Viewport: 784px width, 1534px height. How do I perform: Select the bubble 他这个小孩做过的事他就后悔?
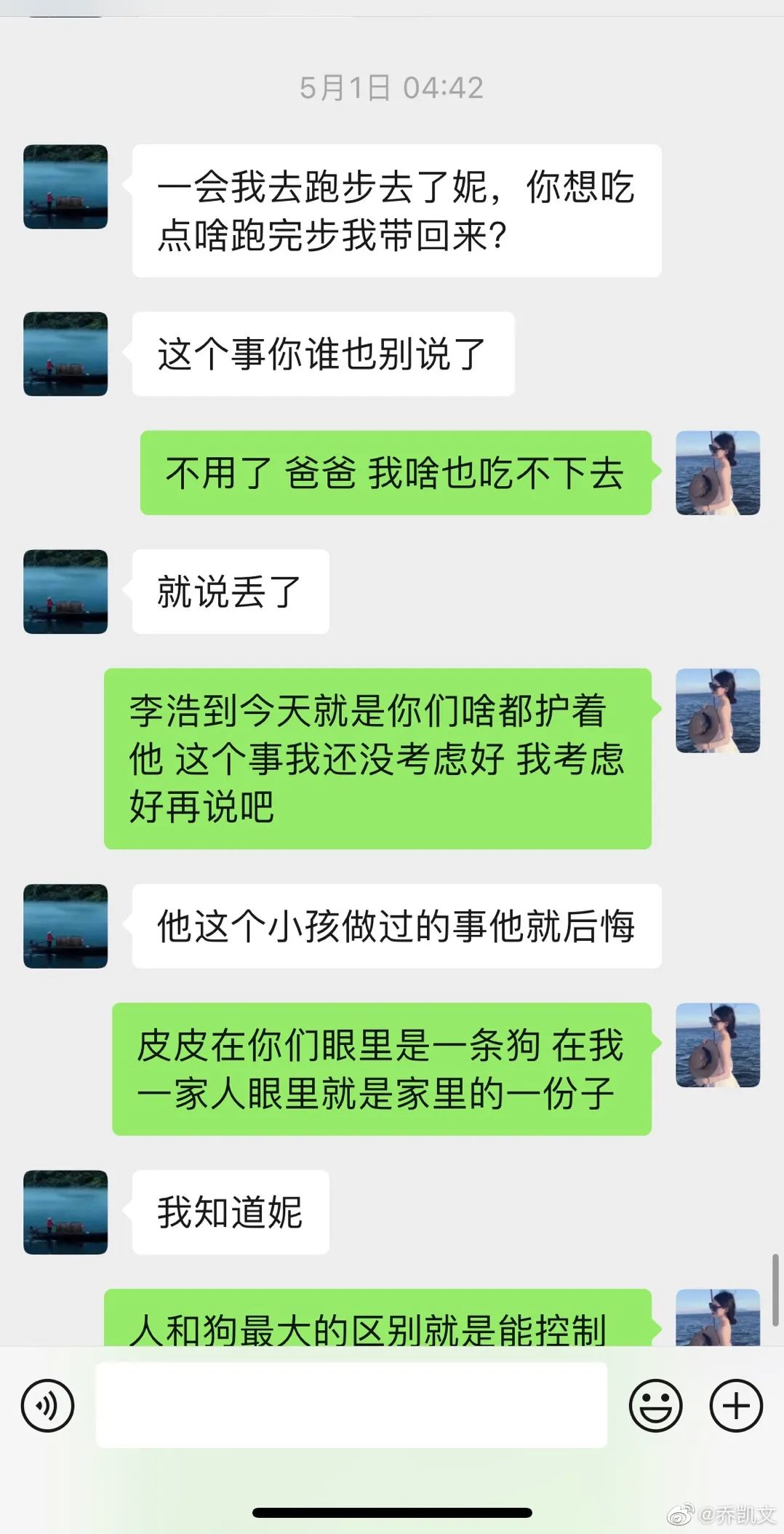point(395,924)
